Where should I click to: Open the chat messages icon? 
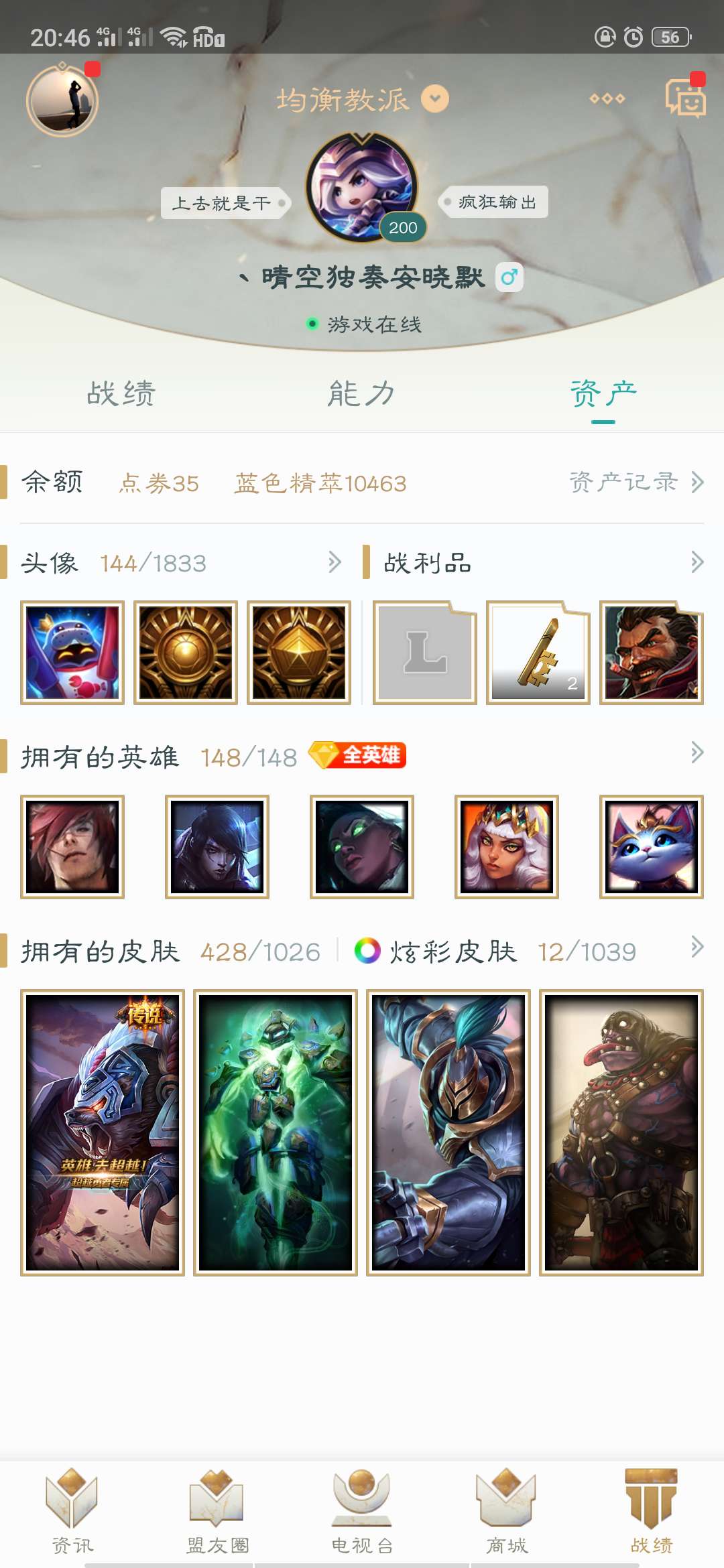(684, 99)
